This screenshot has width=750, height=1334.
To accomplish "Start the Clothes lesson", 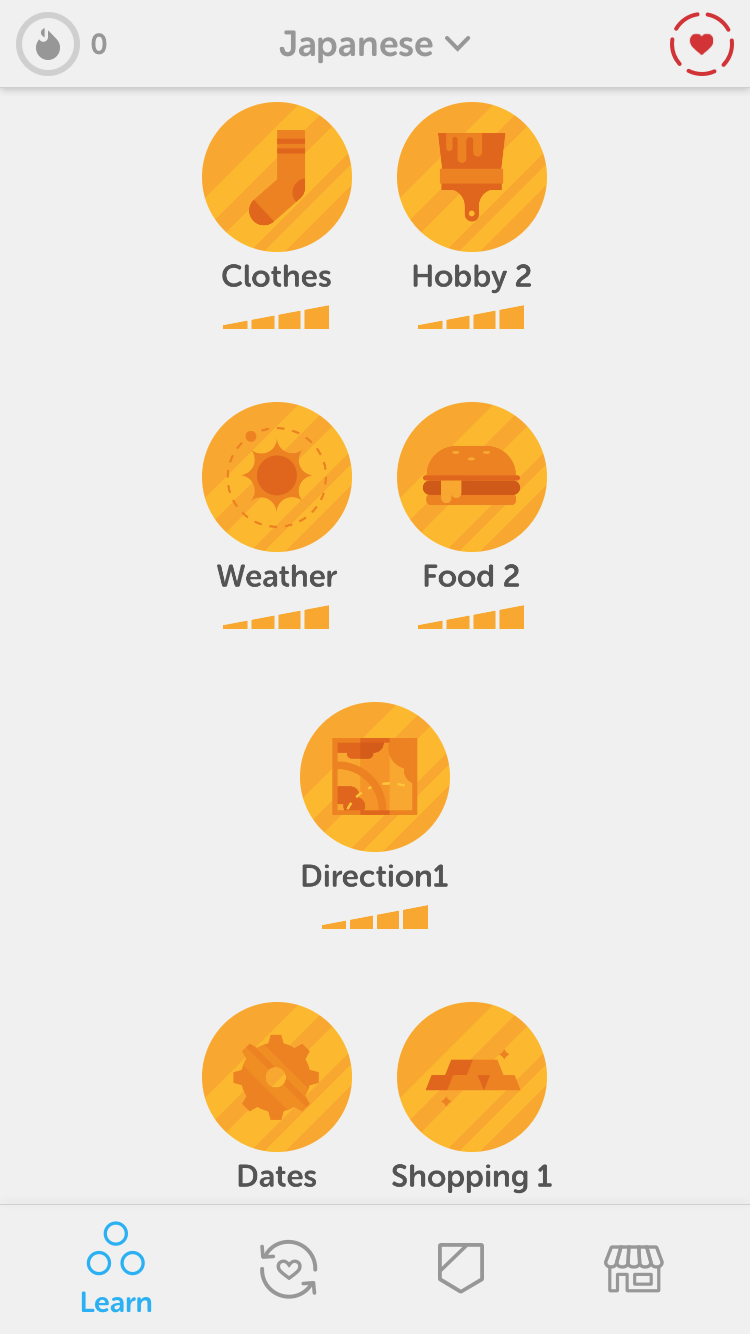I will click(277, 177).
